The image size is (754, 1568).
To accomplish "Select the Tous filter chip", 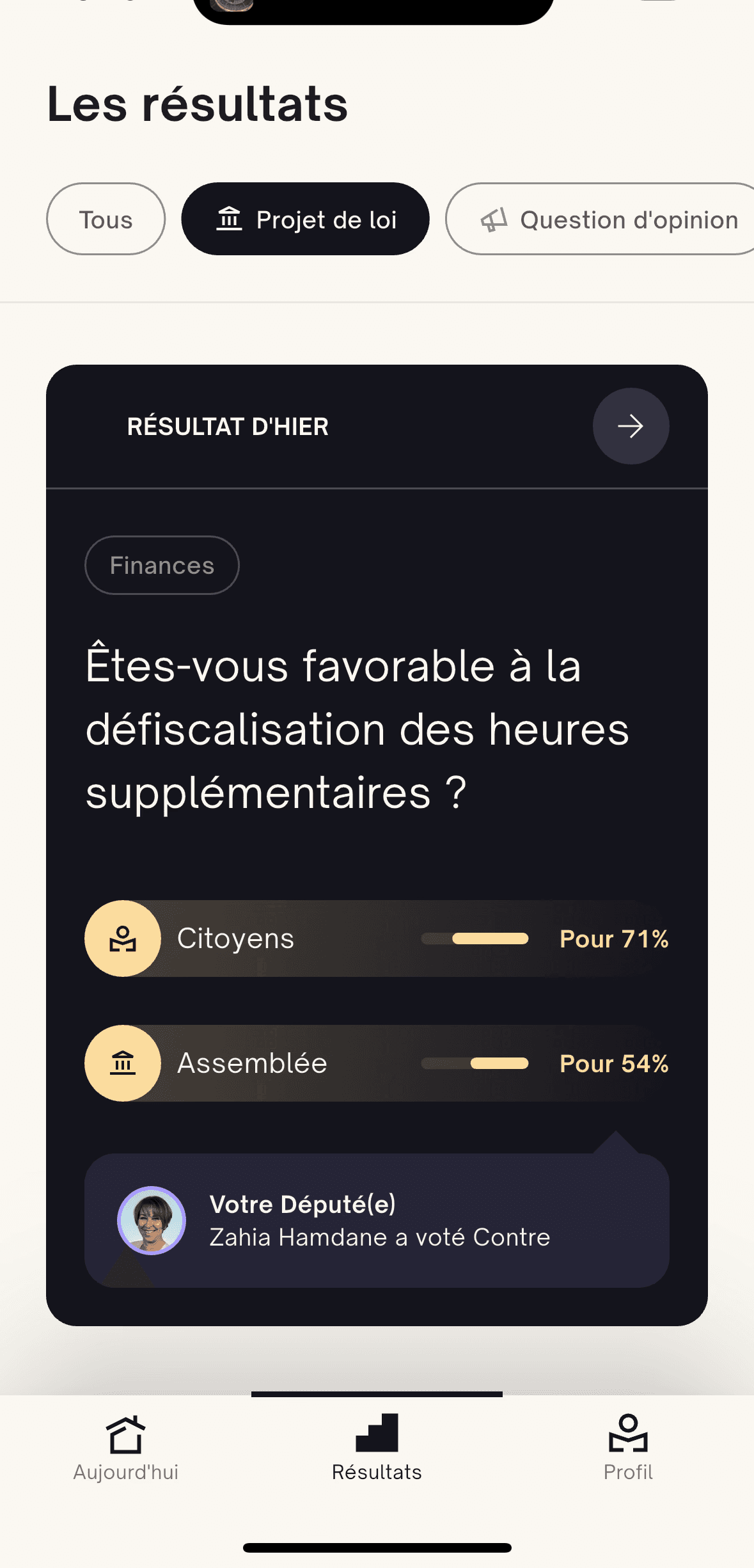I will click(x=106, y=219).
